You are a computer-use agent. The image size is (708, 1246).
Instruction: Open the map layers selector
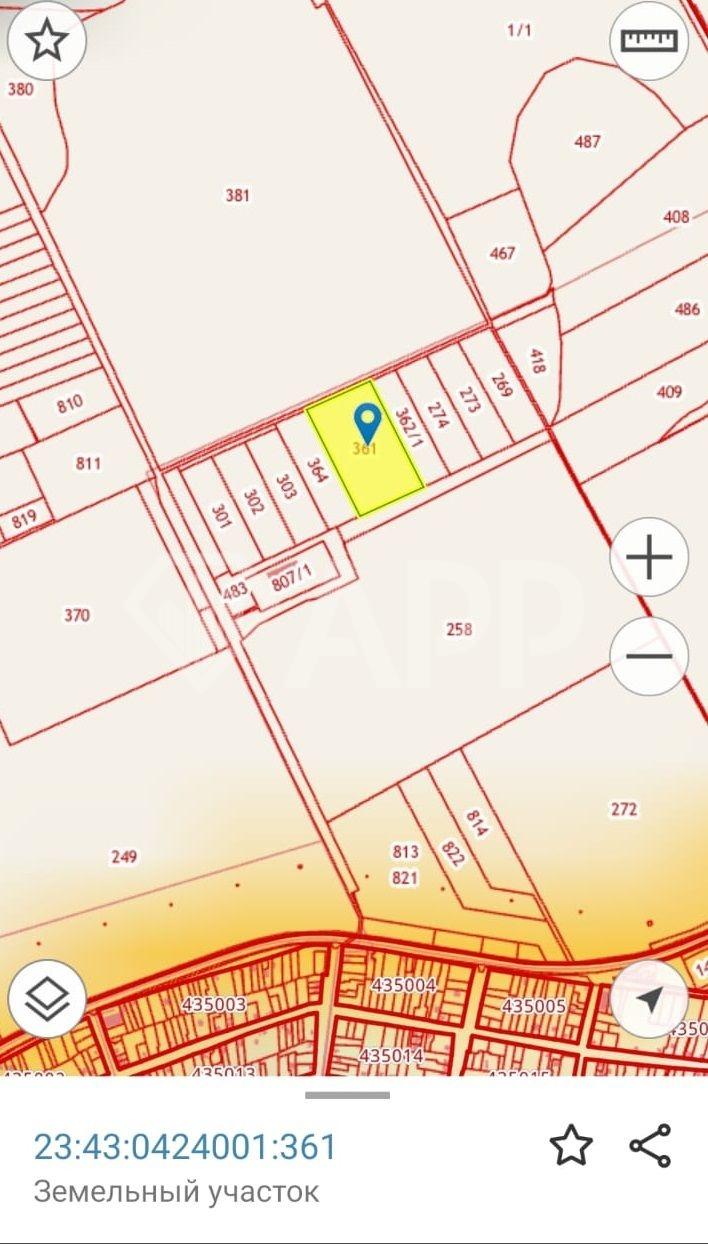click(x=46, y=997)
